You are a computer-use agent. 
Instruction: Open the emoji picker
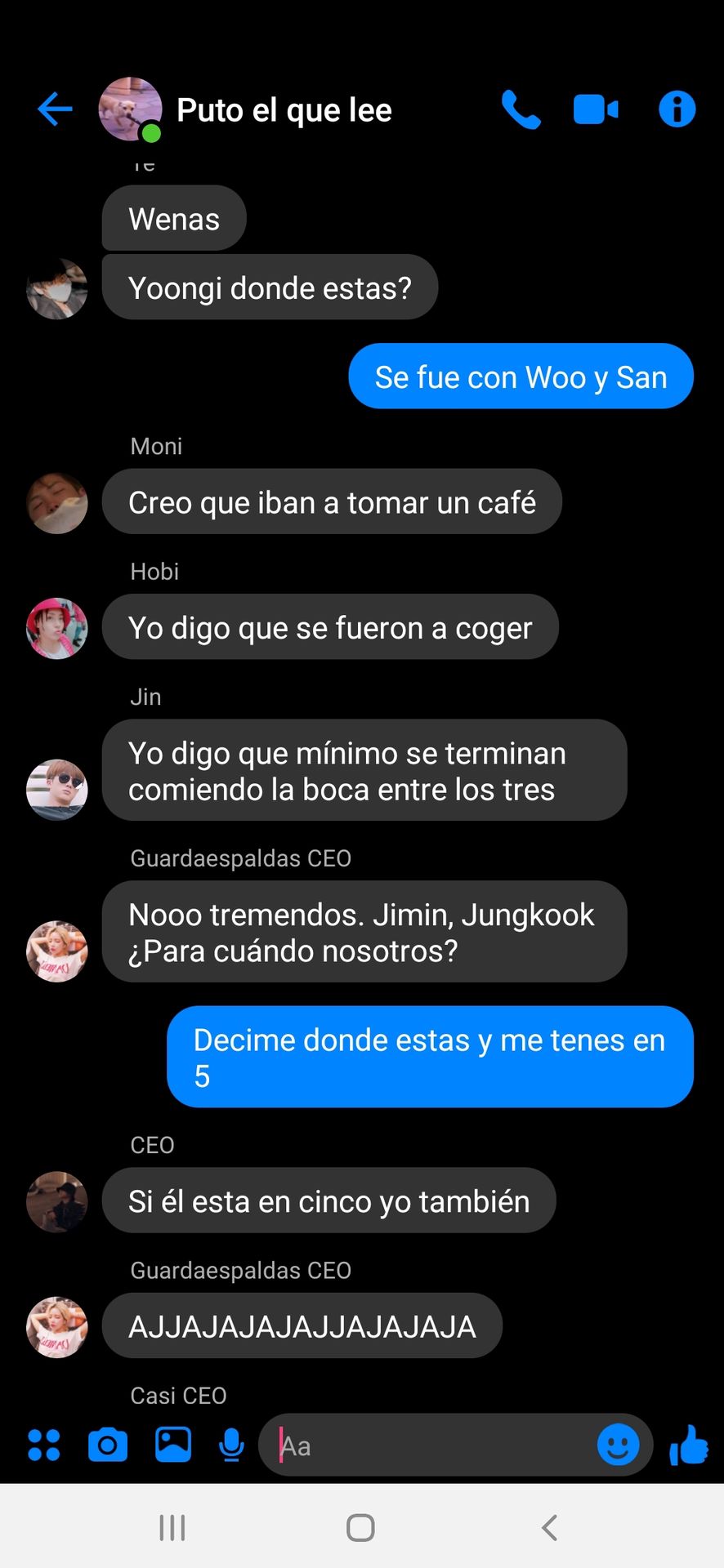[619, 1445]
